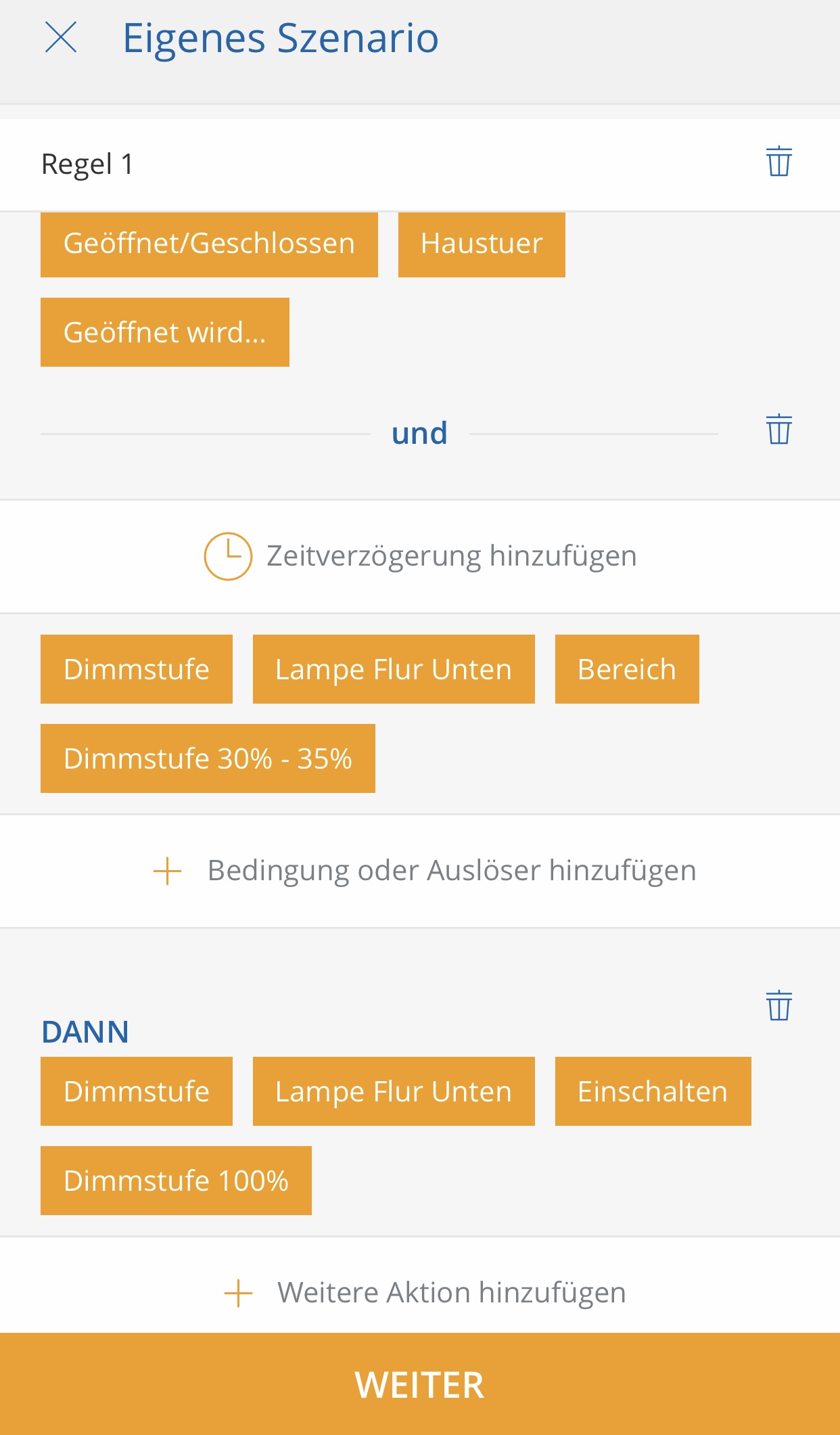The image size is (840, 1435).
Task: Tap the Geöffnet/Geschlossen chip
Action: (x=209, y=244)
